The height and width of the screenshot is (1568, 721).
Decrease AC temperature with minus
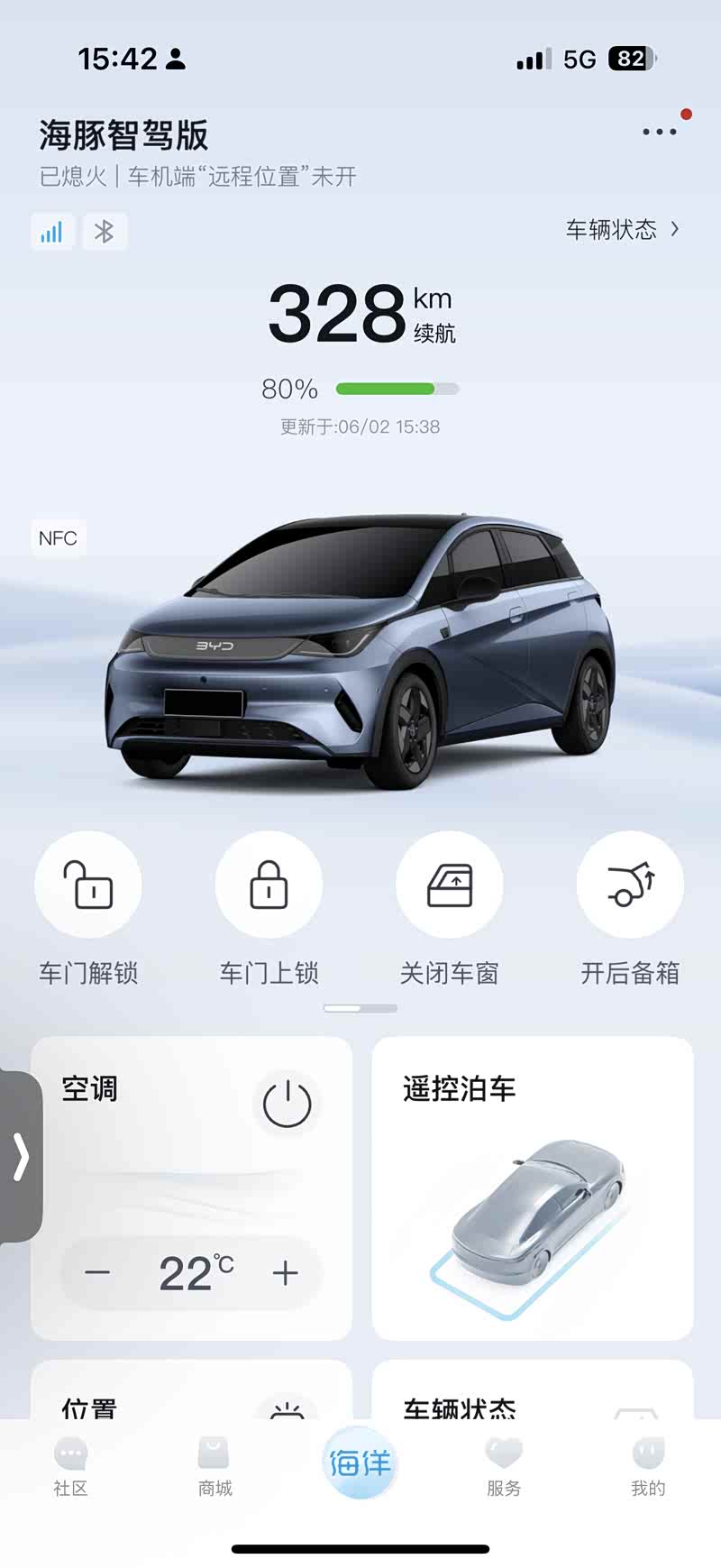click(97, 1273)
